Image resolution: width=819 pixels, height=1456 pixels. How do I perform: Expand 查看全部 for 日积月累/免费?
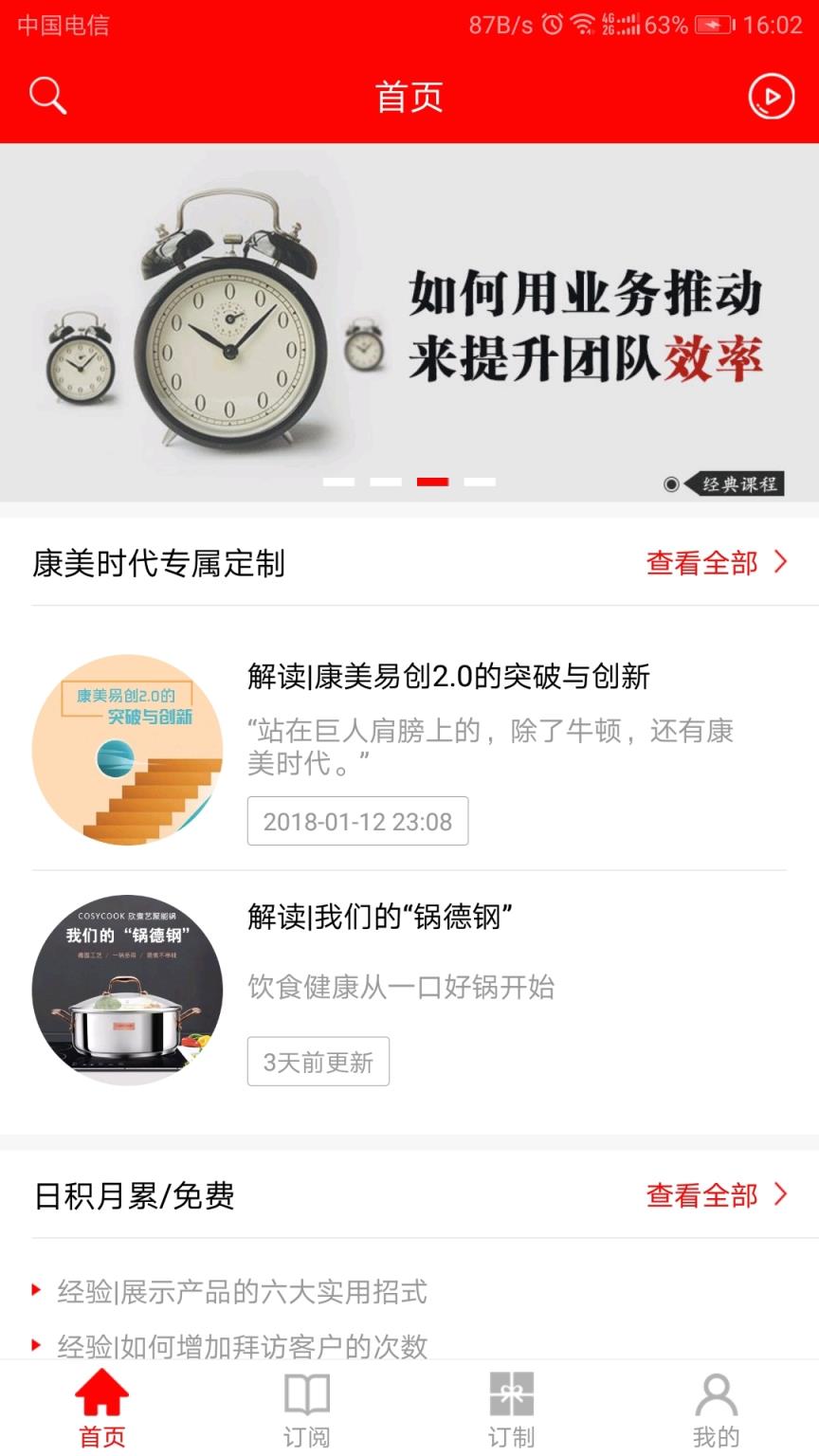[701, 1196]
